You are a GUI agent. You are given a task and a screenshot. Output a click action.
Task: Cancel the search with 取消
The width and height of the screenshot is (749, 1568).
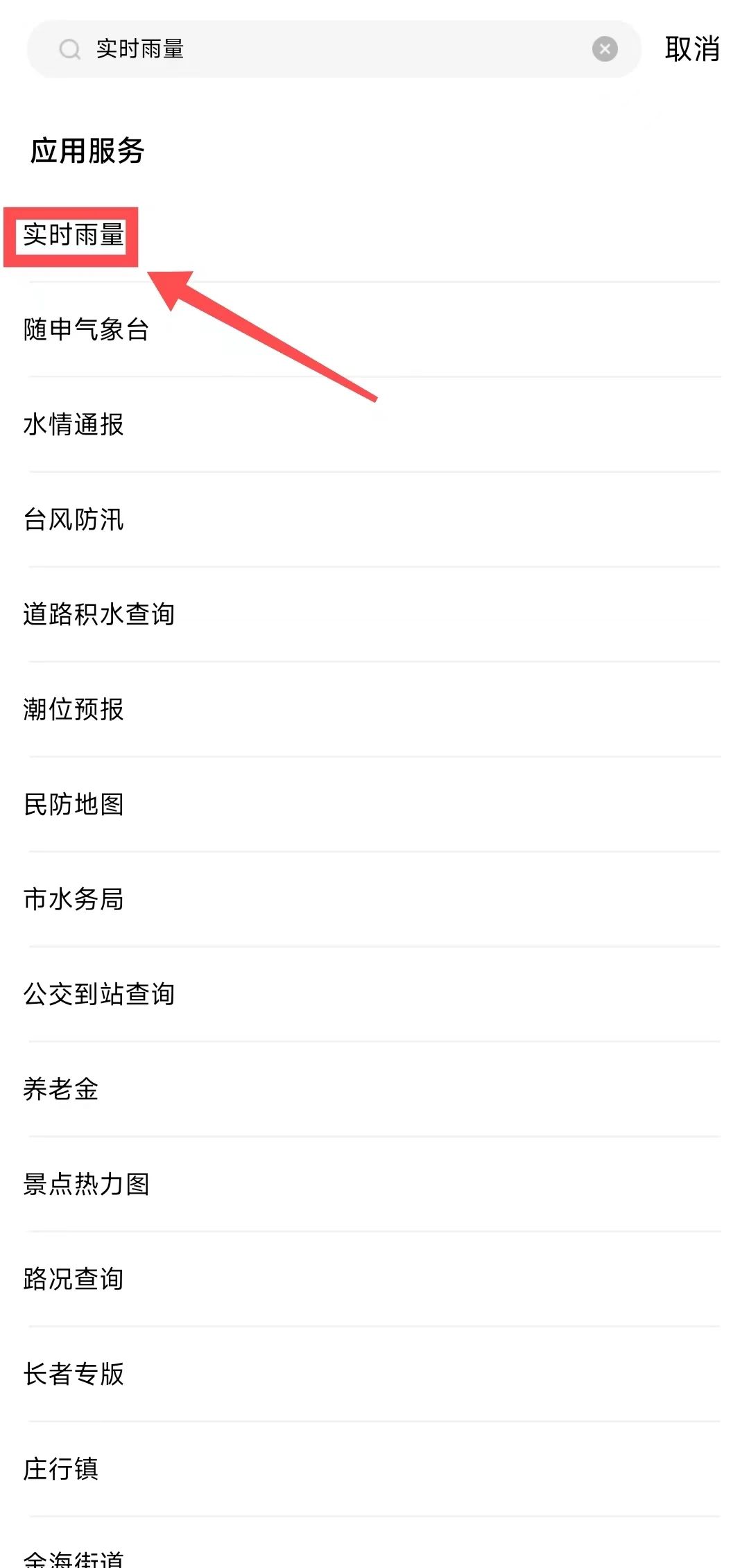(x=691, y=49)
